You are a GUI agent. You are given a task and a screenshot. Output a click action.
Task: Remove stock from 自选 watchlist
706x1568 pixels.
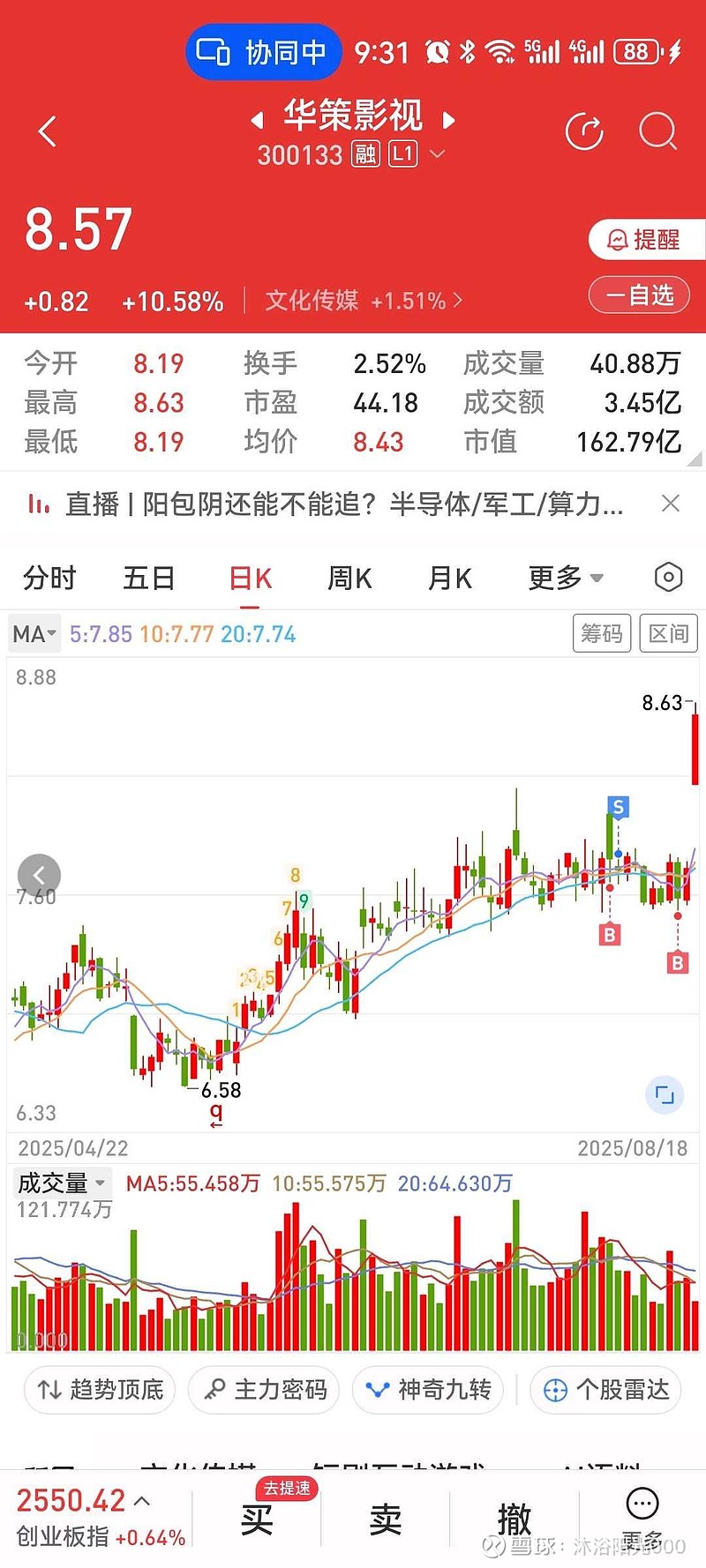click(x=640, y=295)
